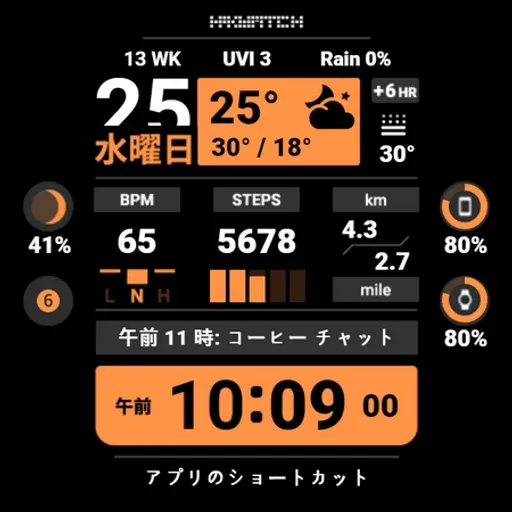Screen dimensions: 512x512
Task: Tap the 10:09 digital time panel
Action: 257,405
